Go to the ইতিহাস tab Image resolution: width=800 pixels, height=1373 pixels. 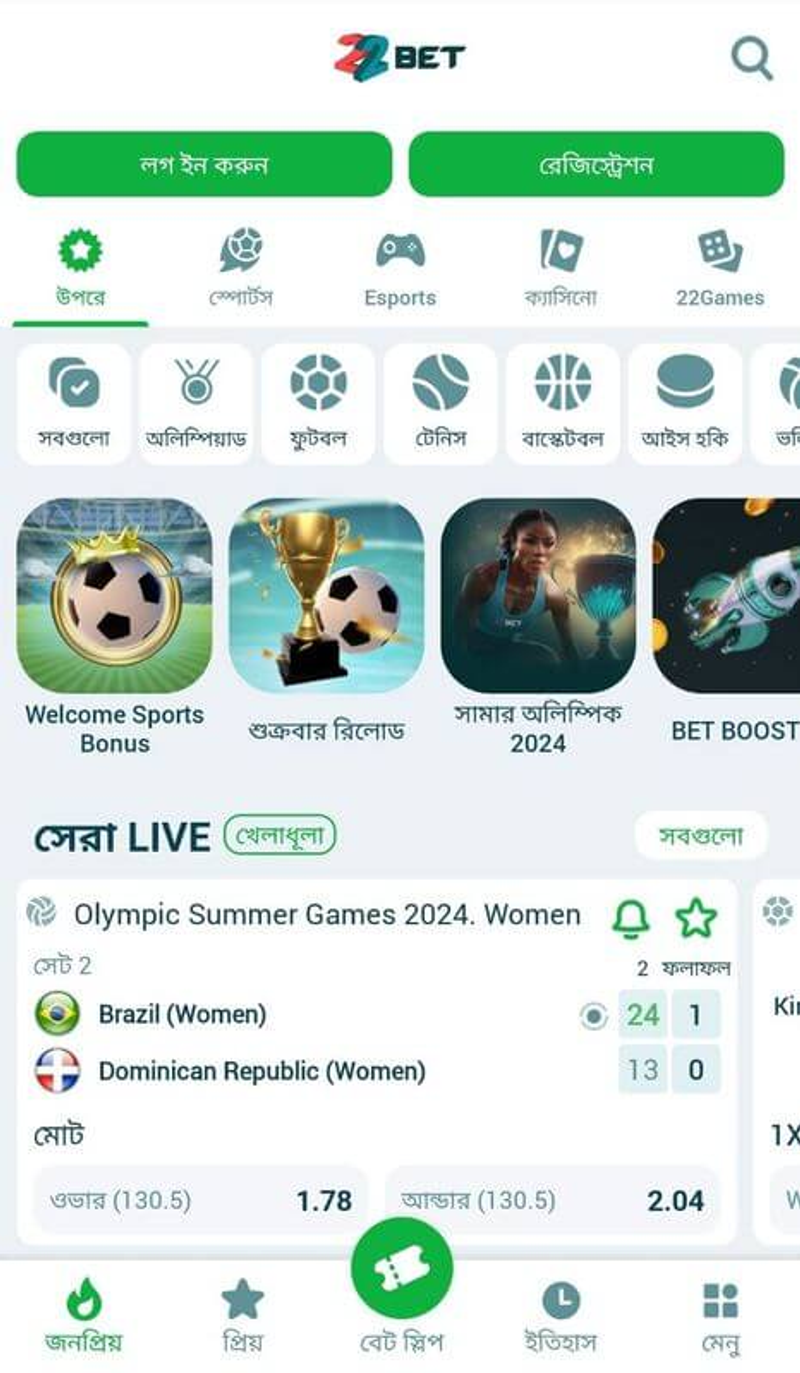(x=560, y=1318)
